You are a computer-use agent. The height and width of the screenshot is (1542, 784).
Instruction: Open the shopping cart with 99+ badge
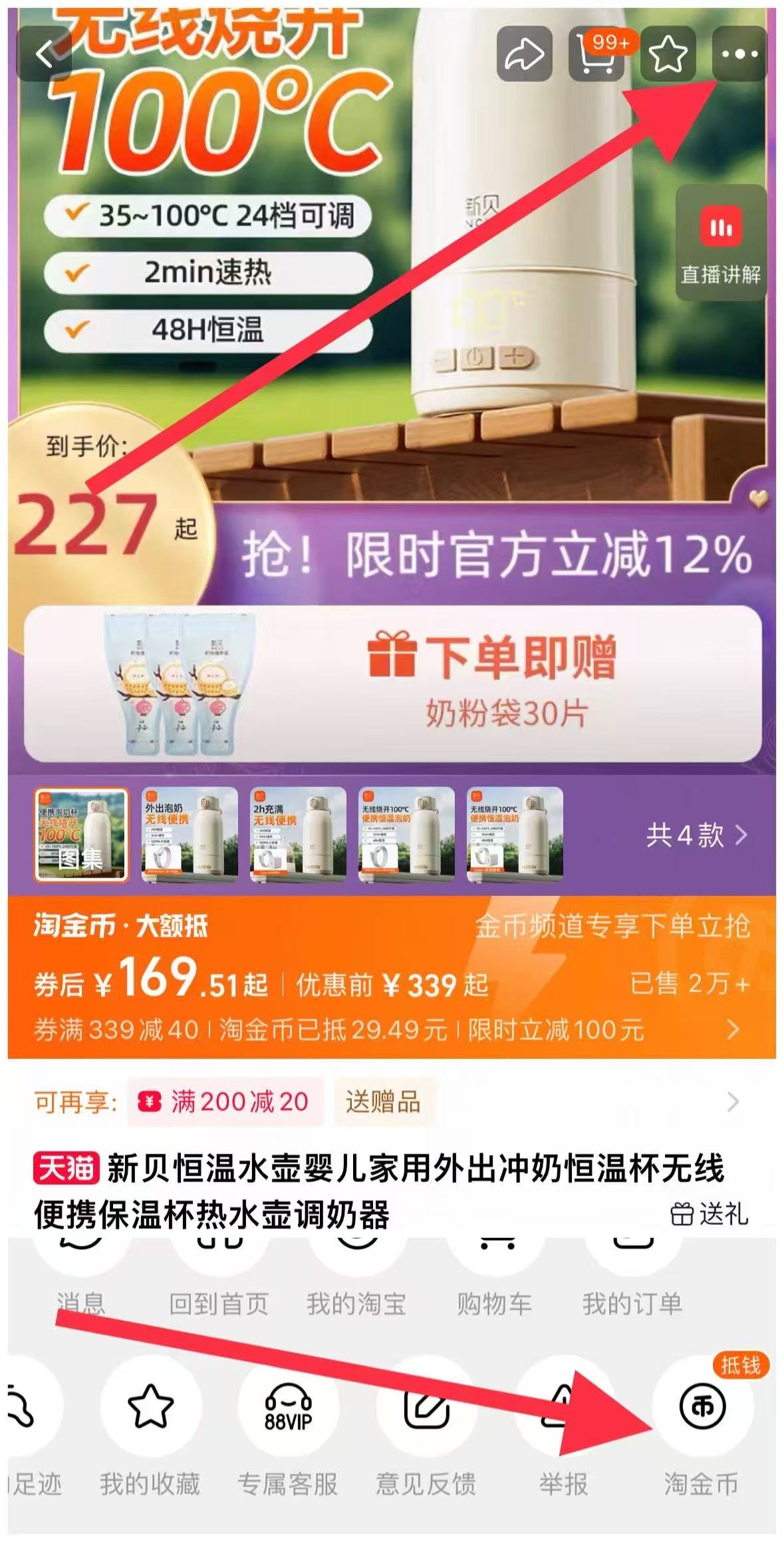[x=597, y=55]
